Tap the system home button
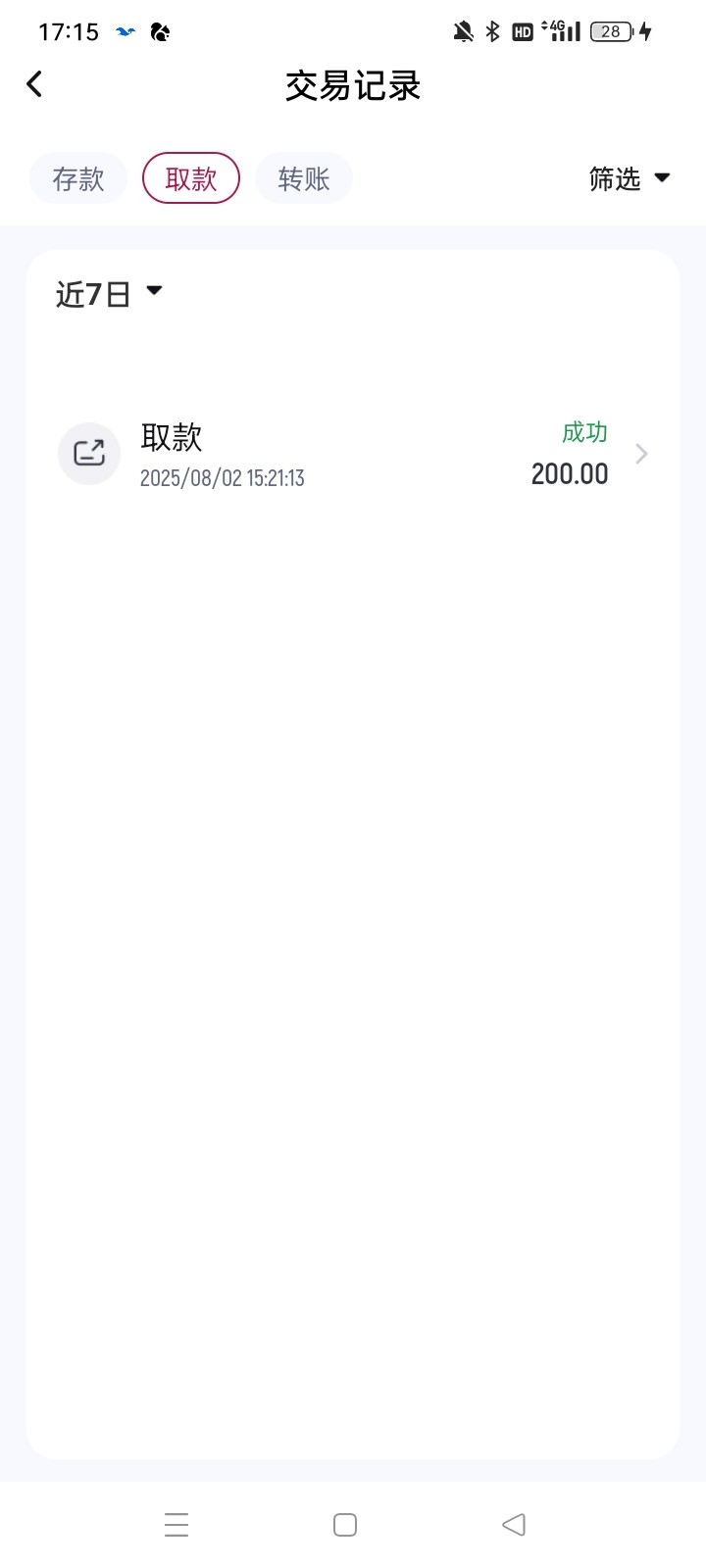Screen dimensions: 706x1568 pos(345,1525)
